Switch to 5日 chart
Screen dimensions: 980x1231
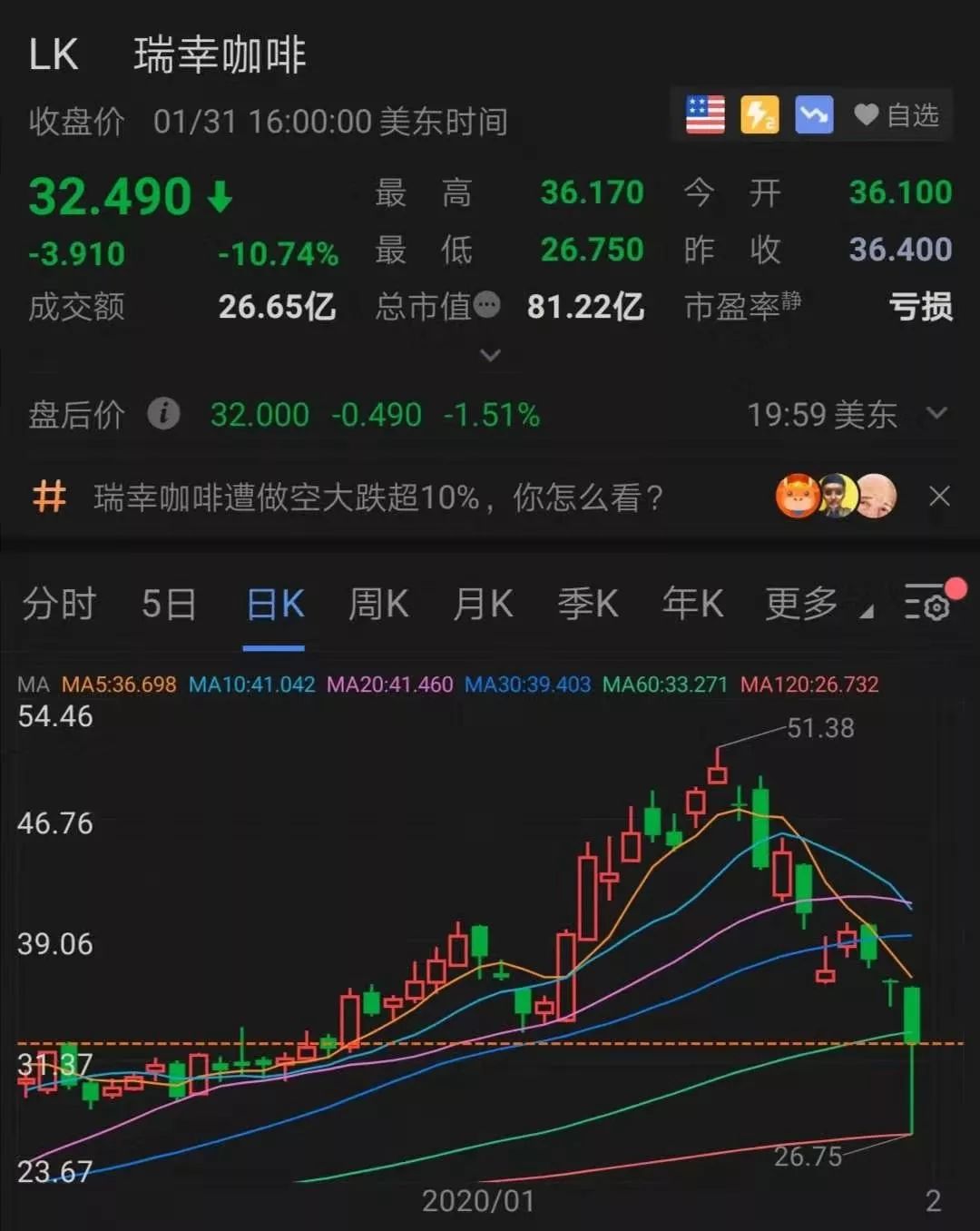click(169, 604)
